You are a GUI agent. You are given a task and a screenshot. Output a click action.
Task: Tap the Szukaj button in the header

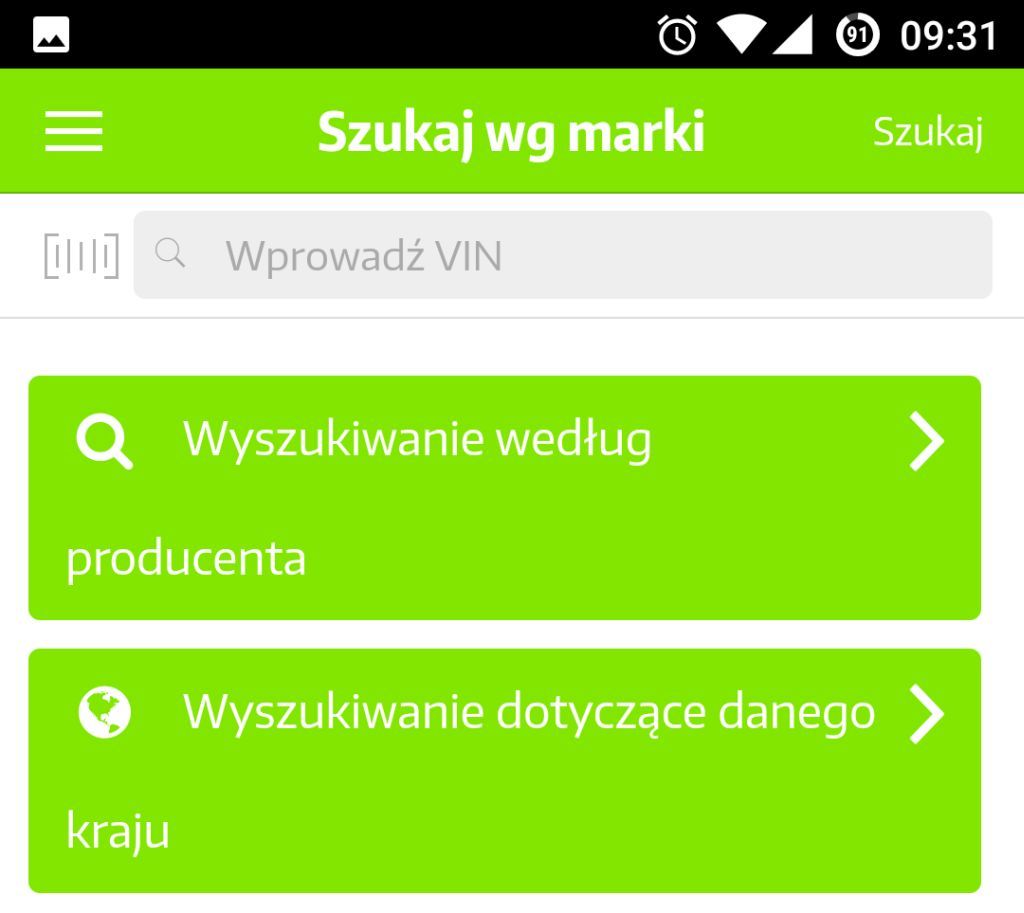click(927, 131)
